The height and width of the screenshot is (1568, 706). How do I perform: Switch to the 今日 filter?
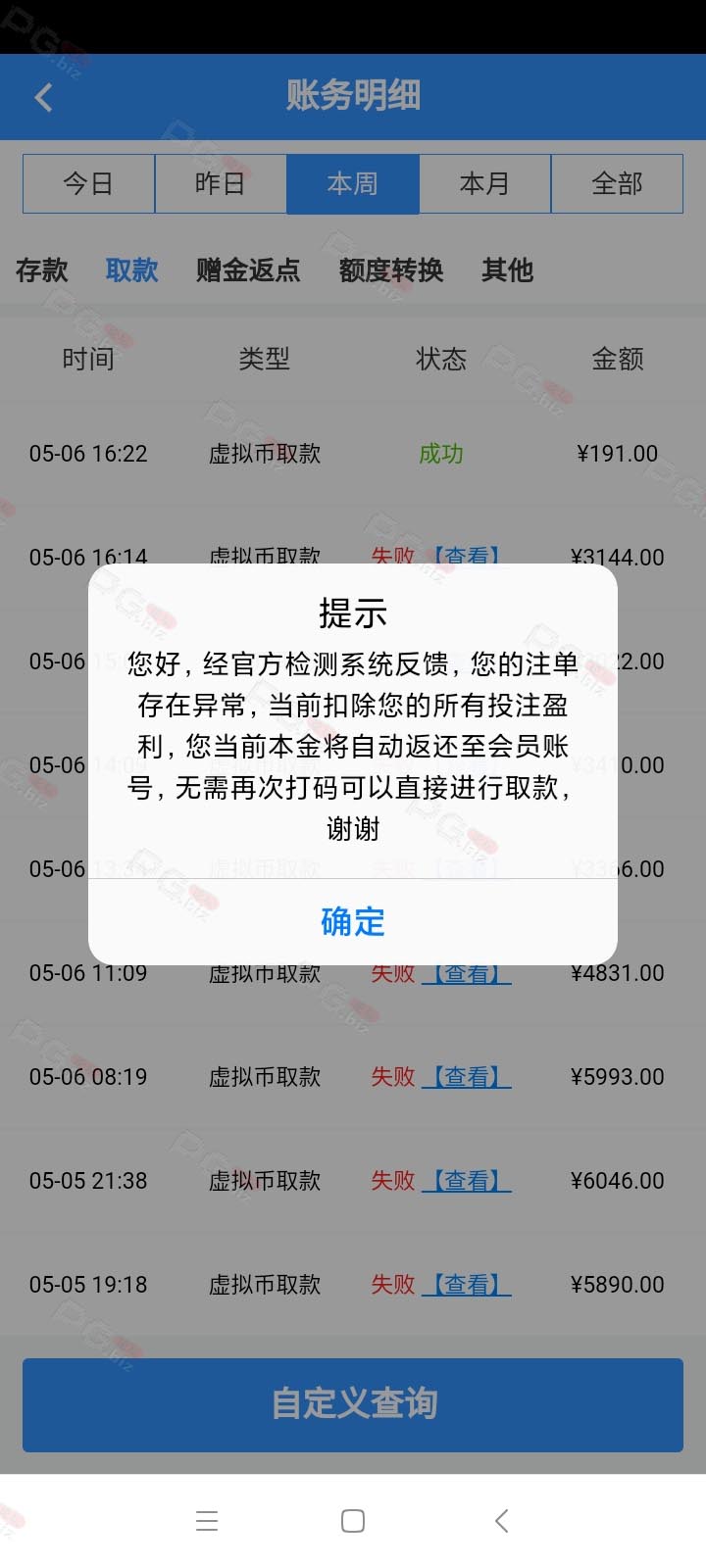pos(88,183)
